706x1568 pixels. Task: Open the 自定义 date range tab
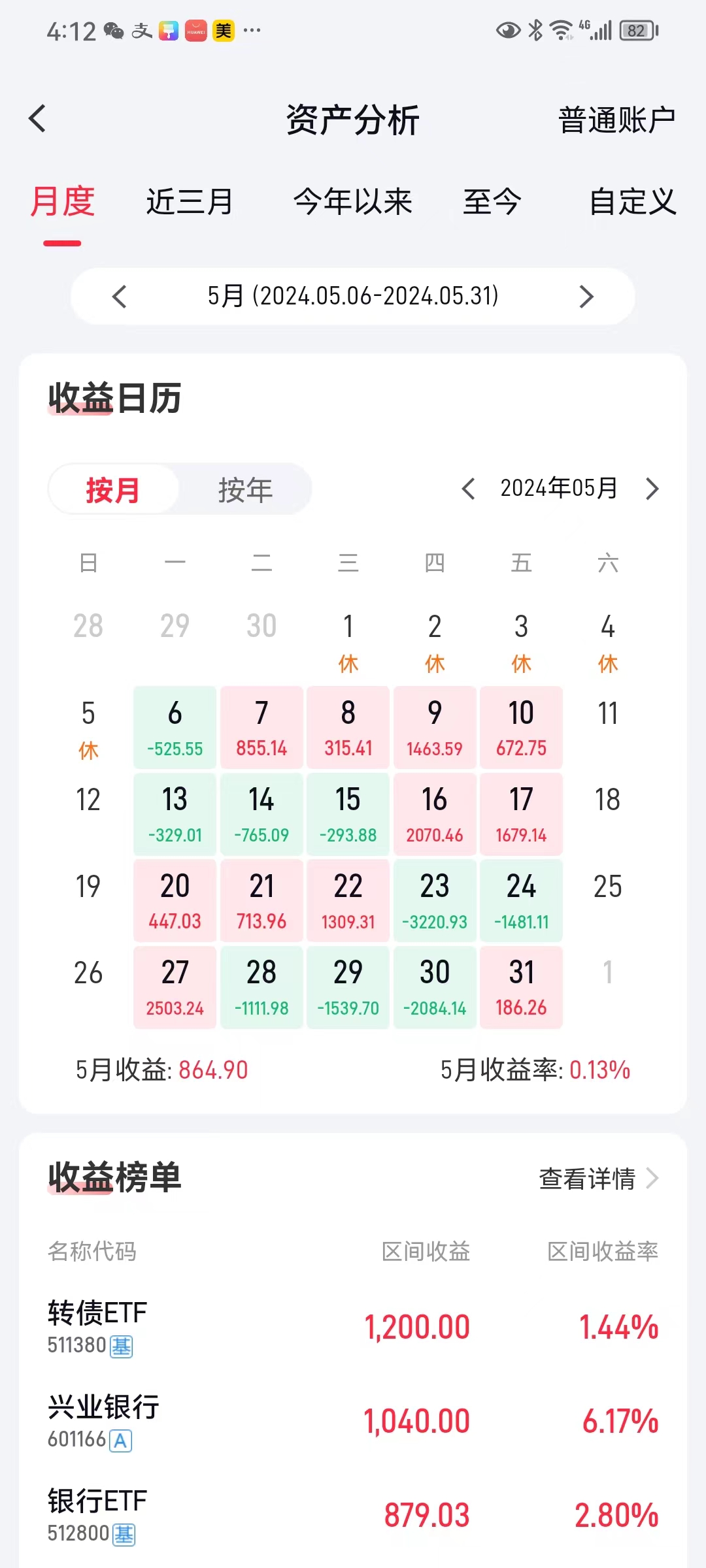pyautogui.click(x=632, y=201)
